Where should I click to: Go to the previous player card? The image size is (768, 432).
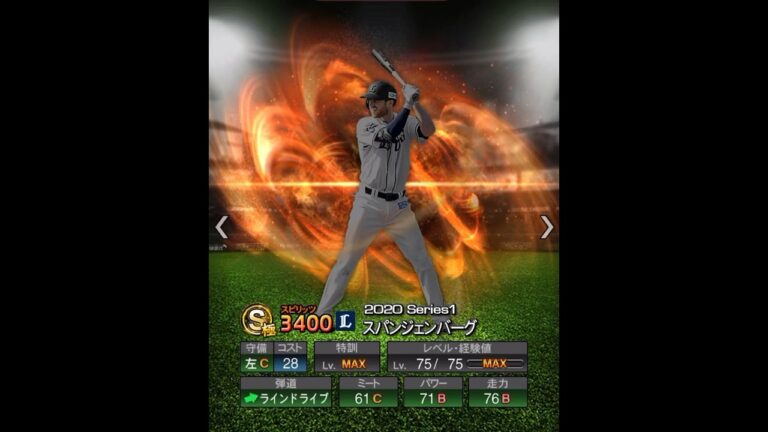pos(221,227)
